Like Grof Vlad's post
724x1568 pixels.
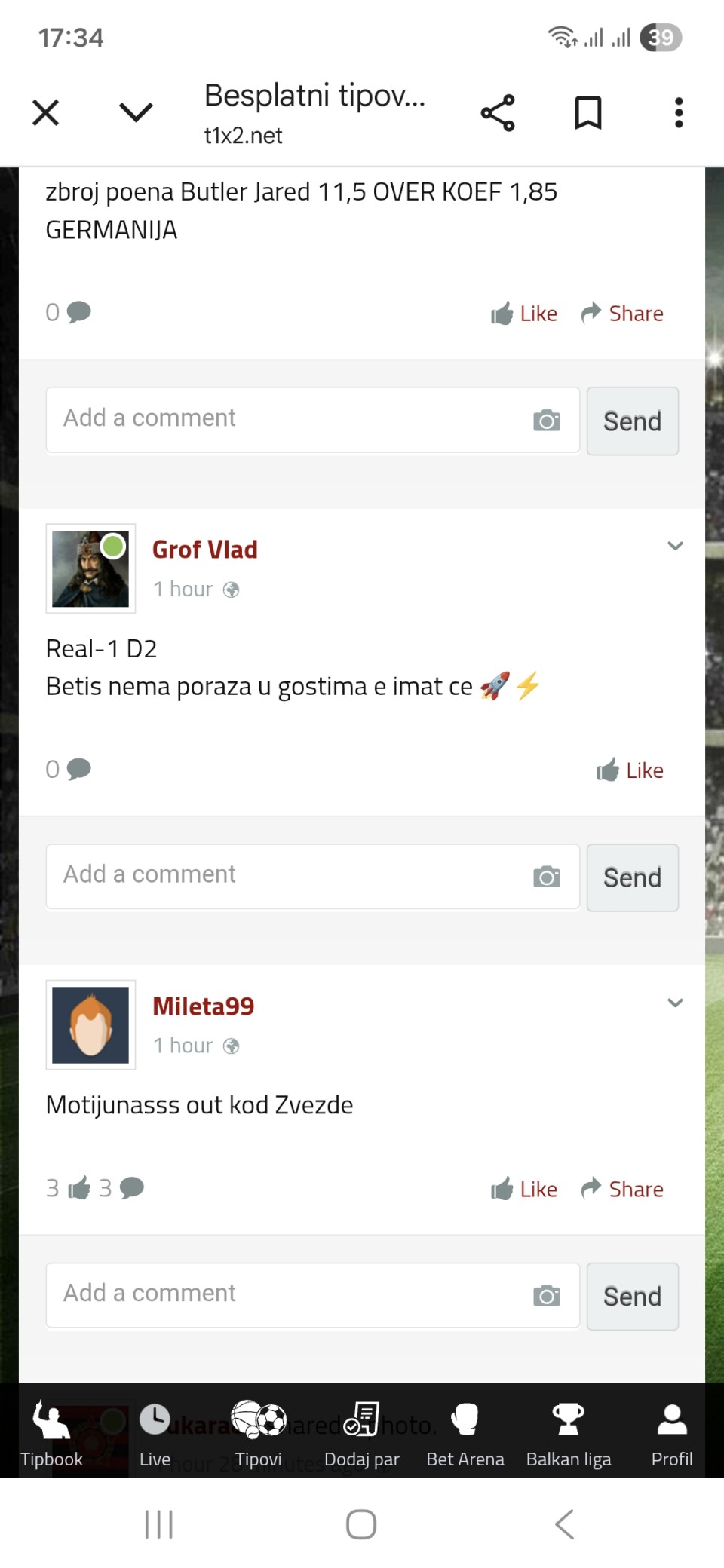pos(630,770)
